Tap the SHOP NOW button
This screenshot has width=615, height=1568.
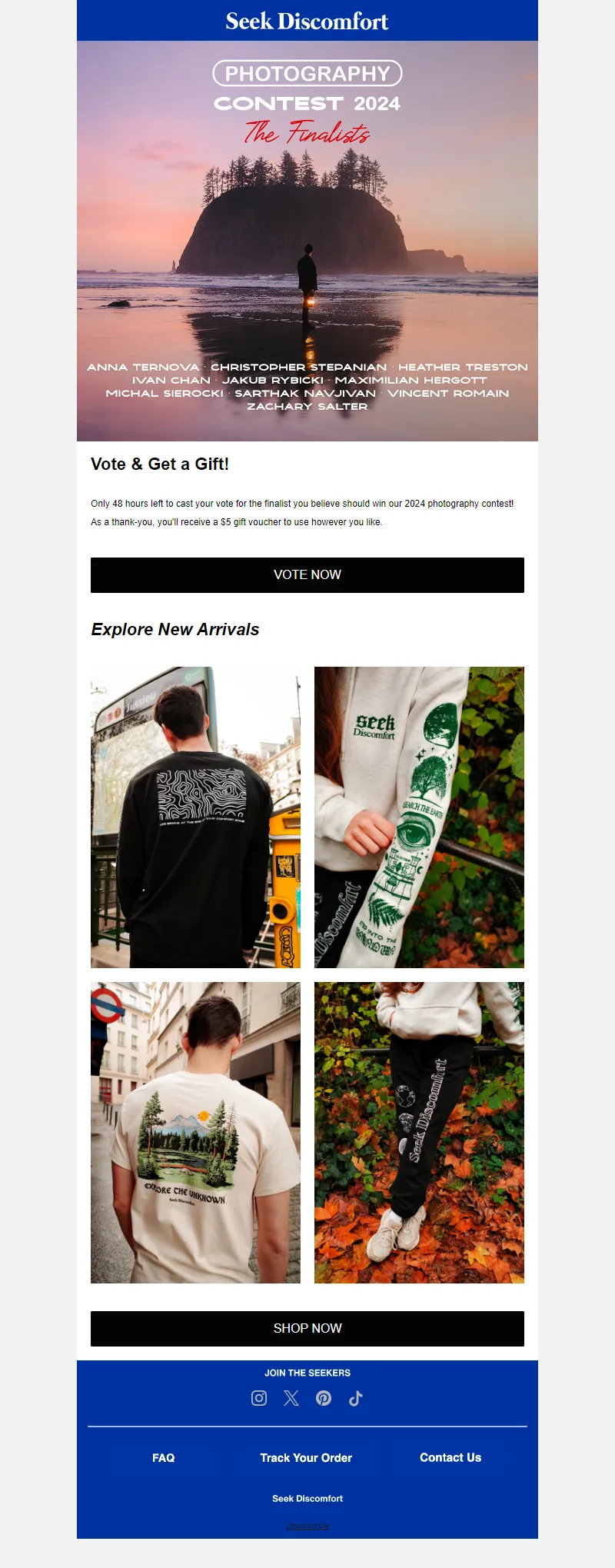click(307, 1328)
